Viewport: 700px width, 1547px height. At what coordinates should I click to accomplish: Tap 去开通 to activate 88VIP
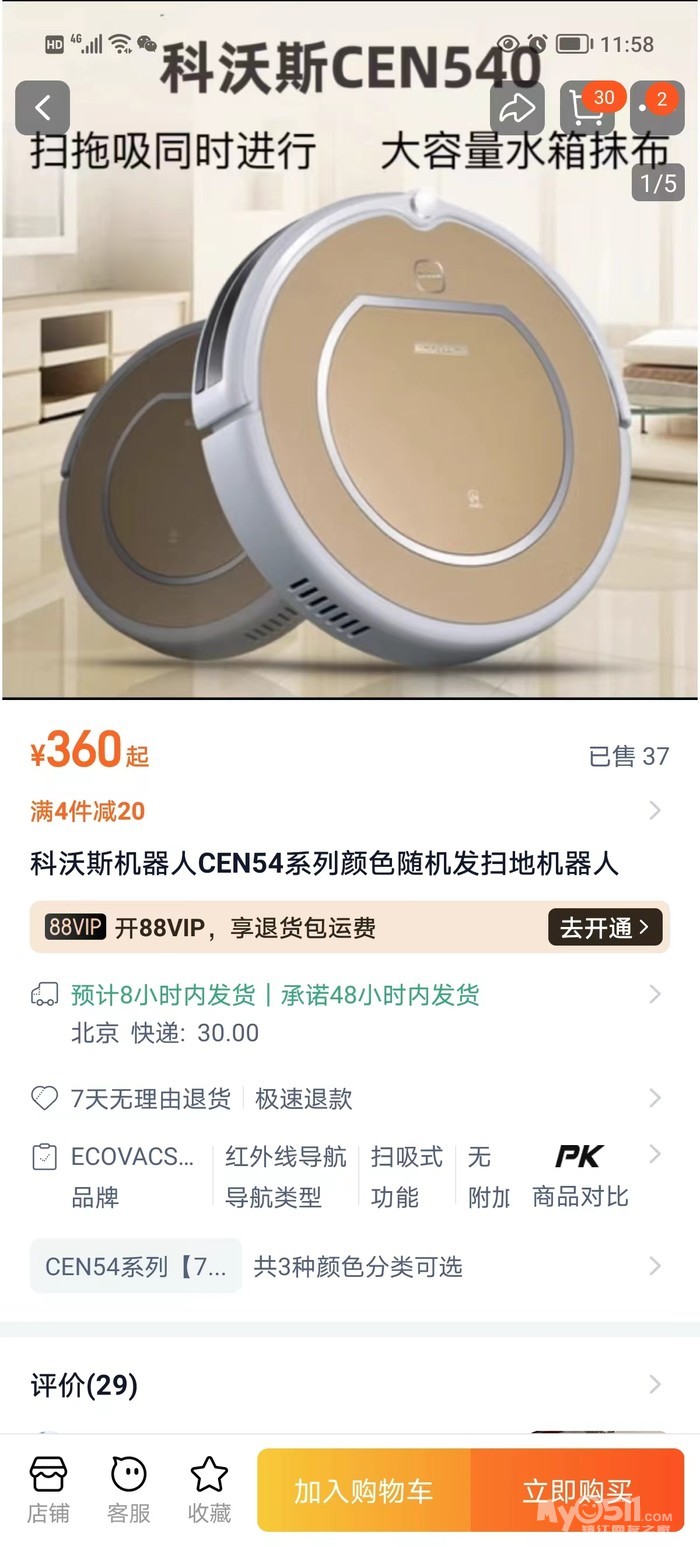pos(604,927)
